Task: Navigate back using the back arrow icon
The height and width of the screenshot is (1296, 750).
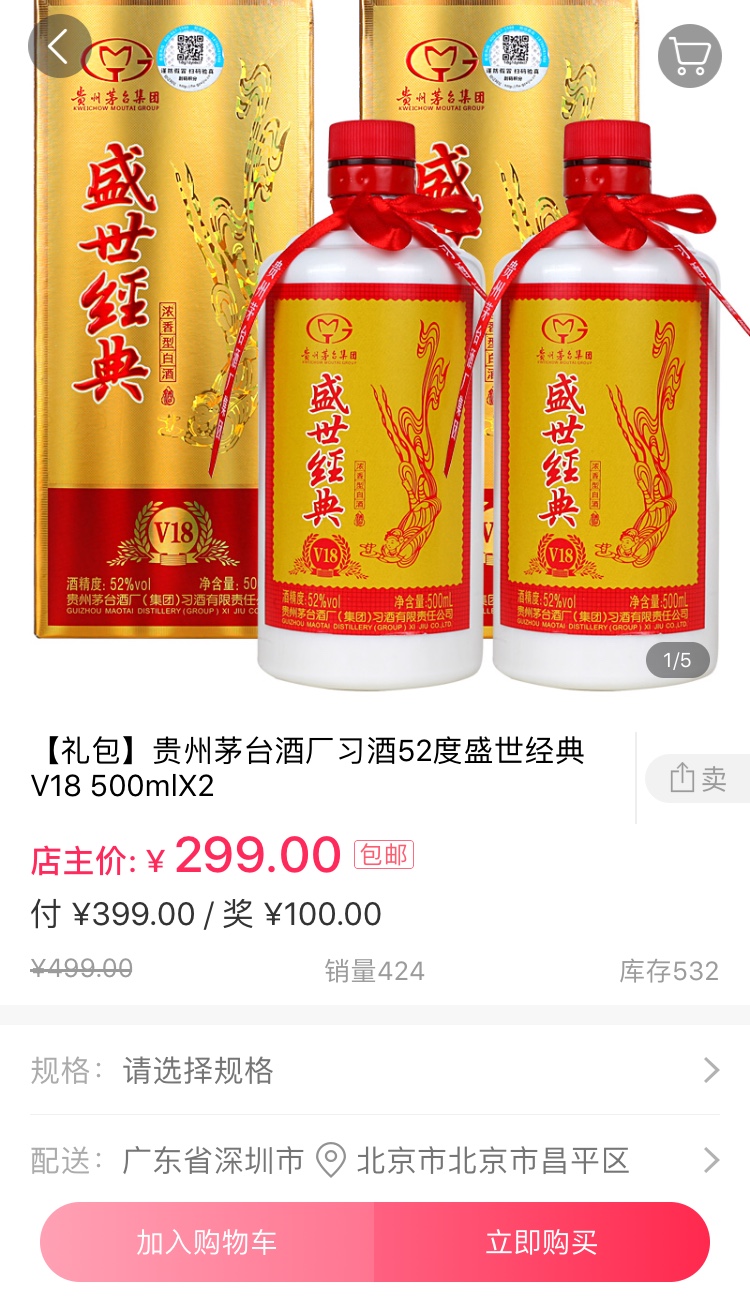Action: coord(60,47)
